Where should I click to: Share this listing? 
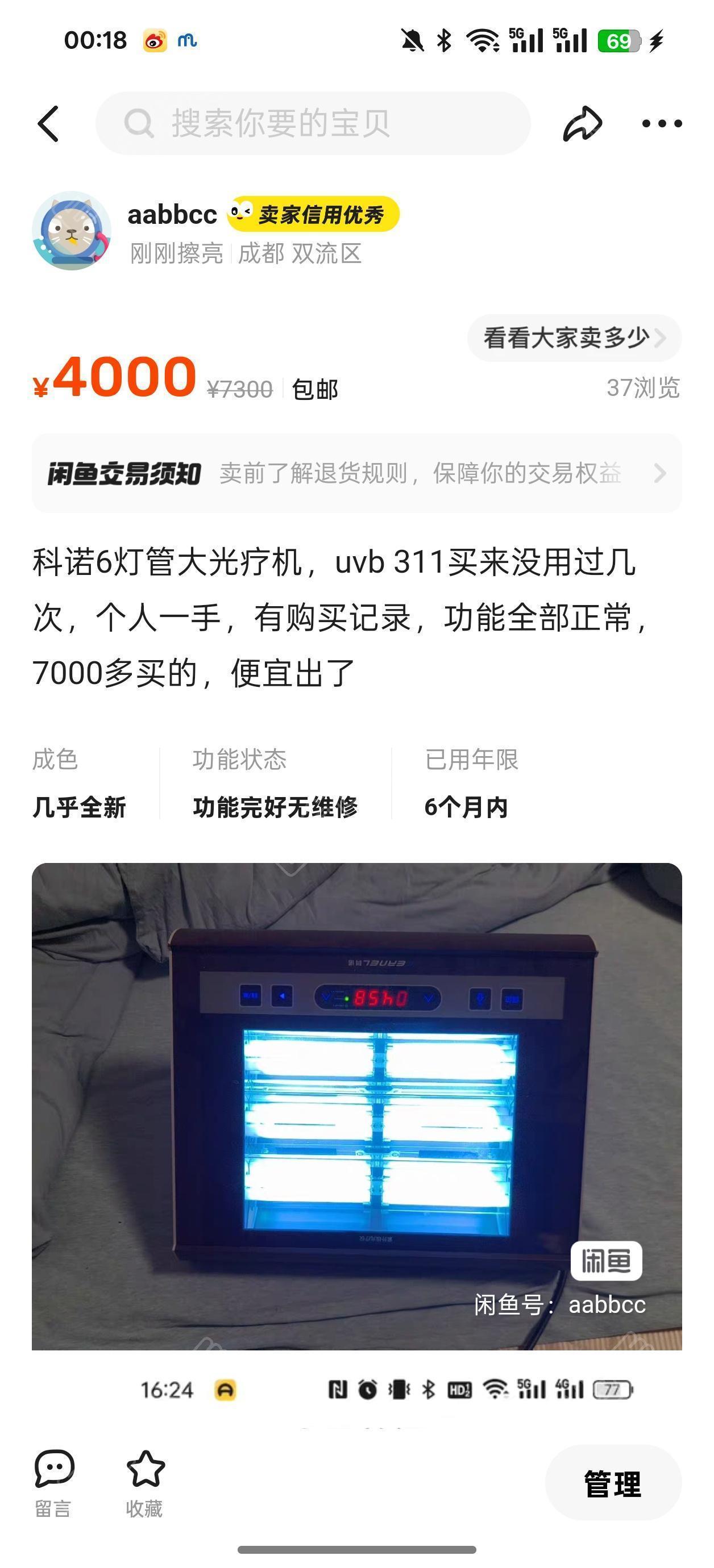(582, 124)
